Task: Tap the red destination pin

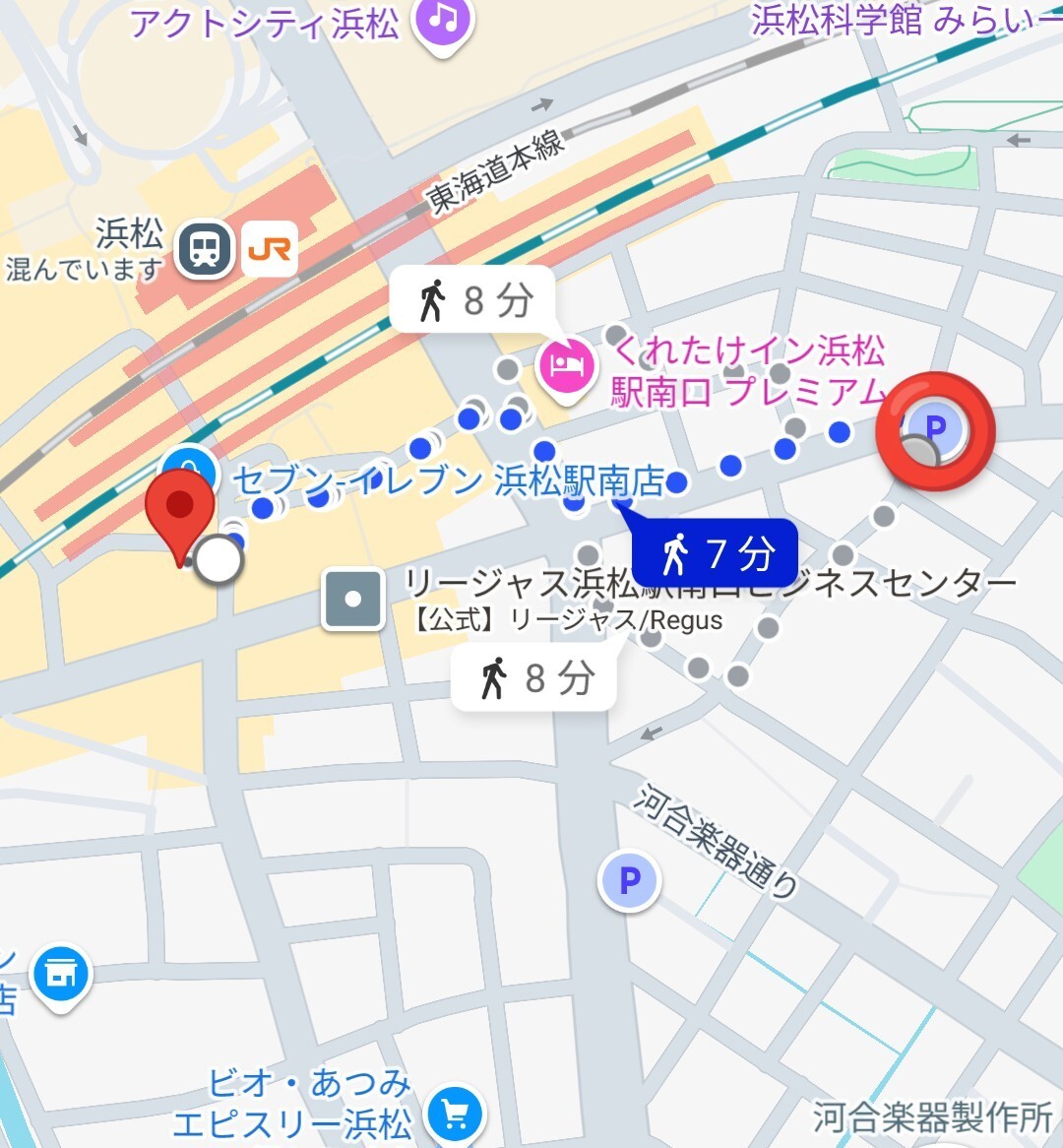Action: (x=180, y=510)
